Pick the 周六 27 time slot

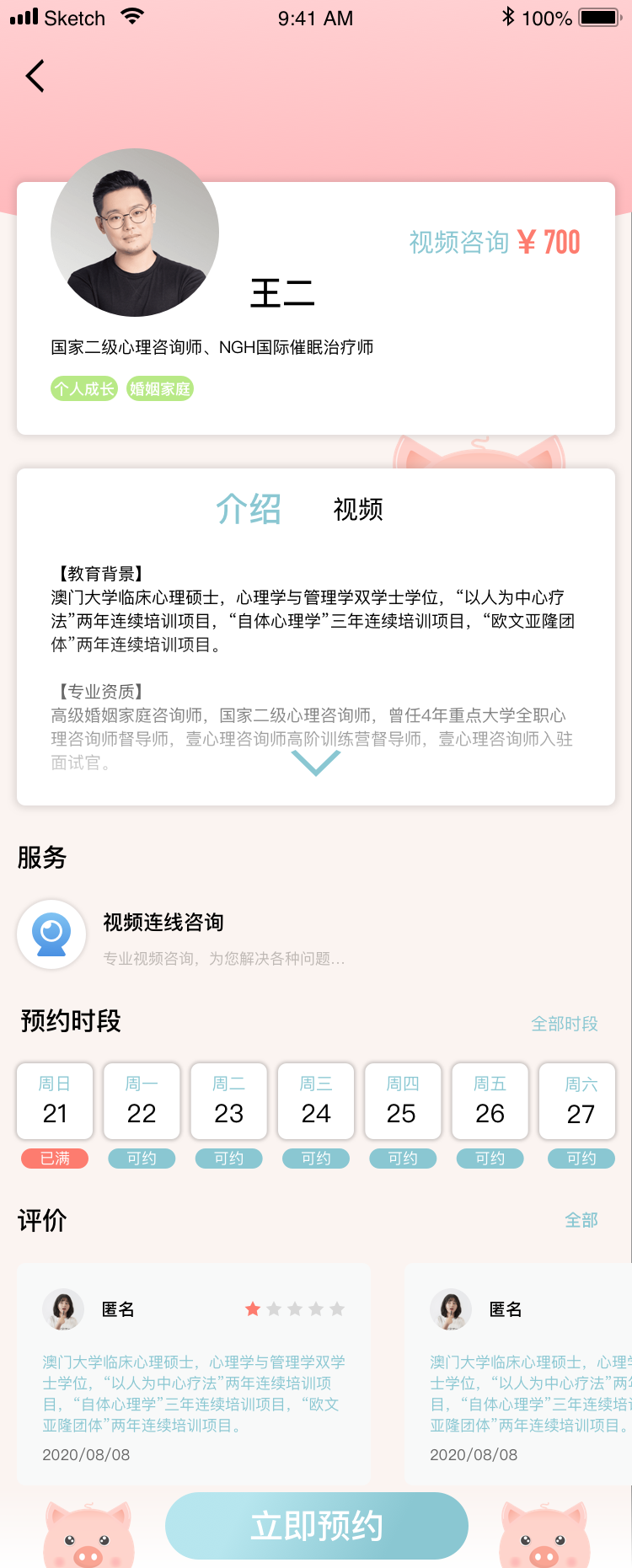[x=581, y=1102]
